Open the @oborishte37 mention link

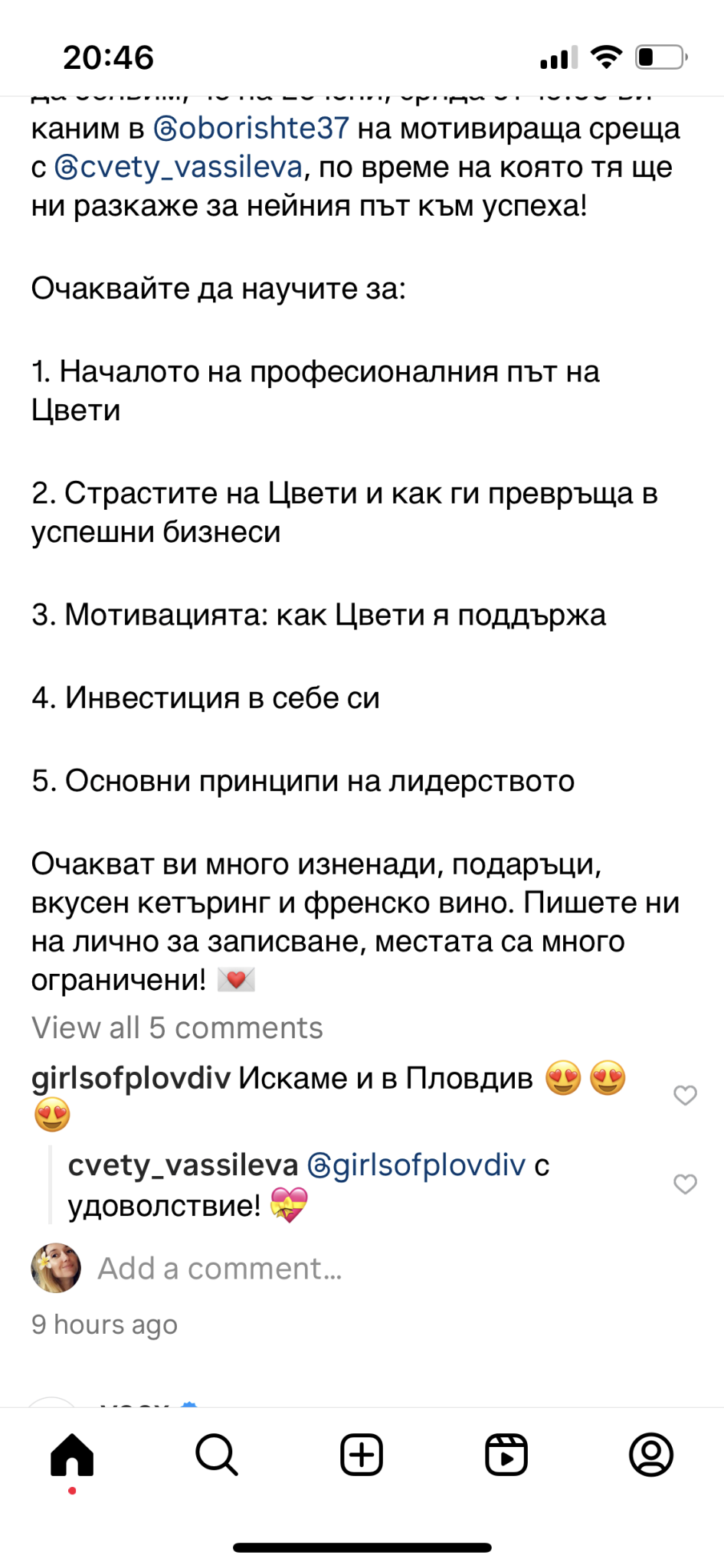(x=252, y=128)
